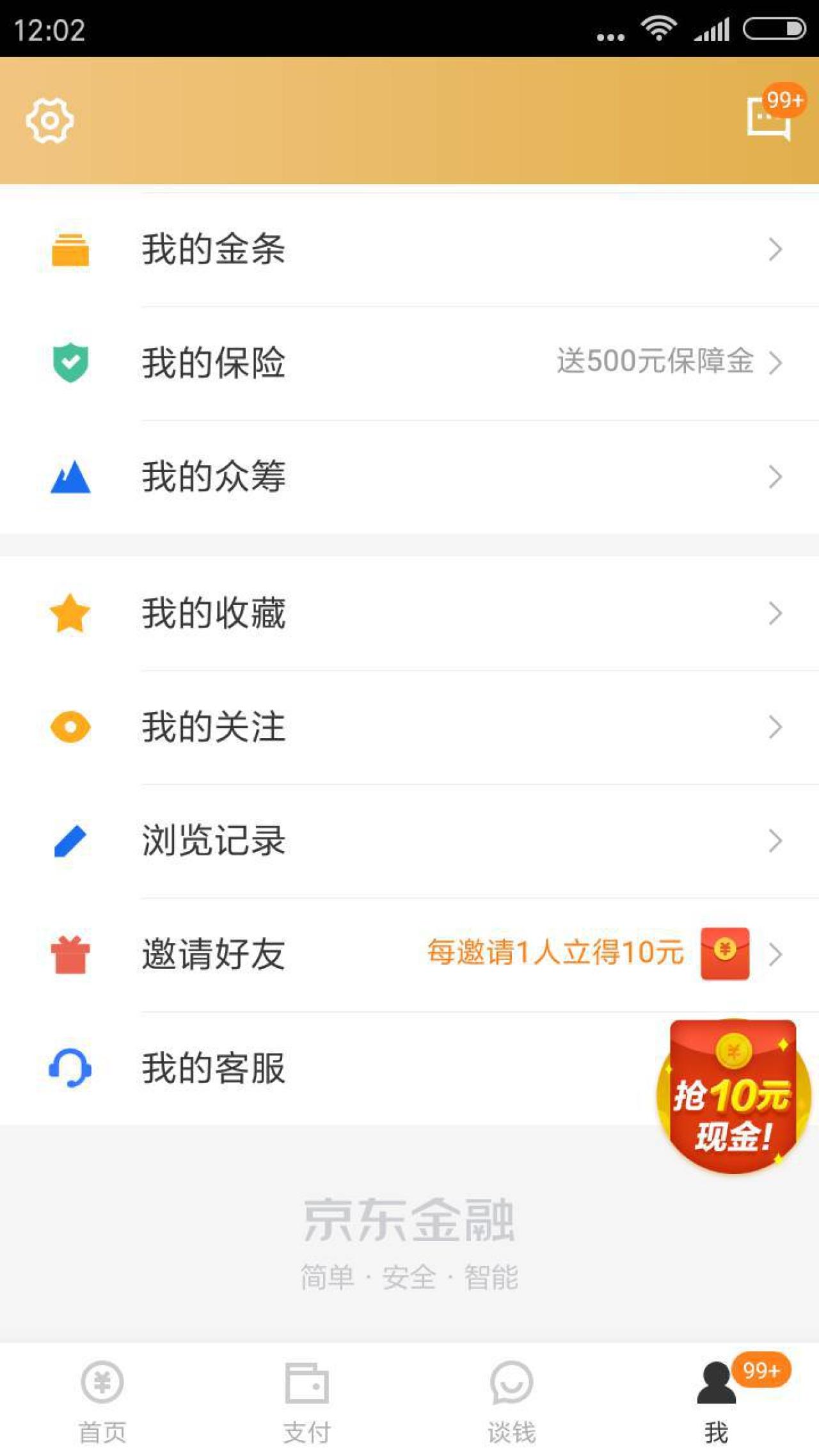Viewport: 819px width, 1456px height.
Task: View 浏览记录 browsing history
Action: [x=409, y=840]
